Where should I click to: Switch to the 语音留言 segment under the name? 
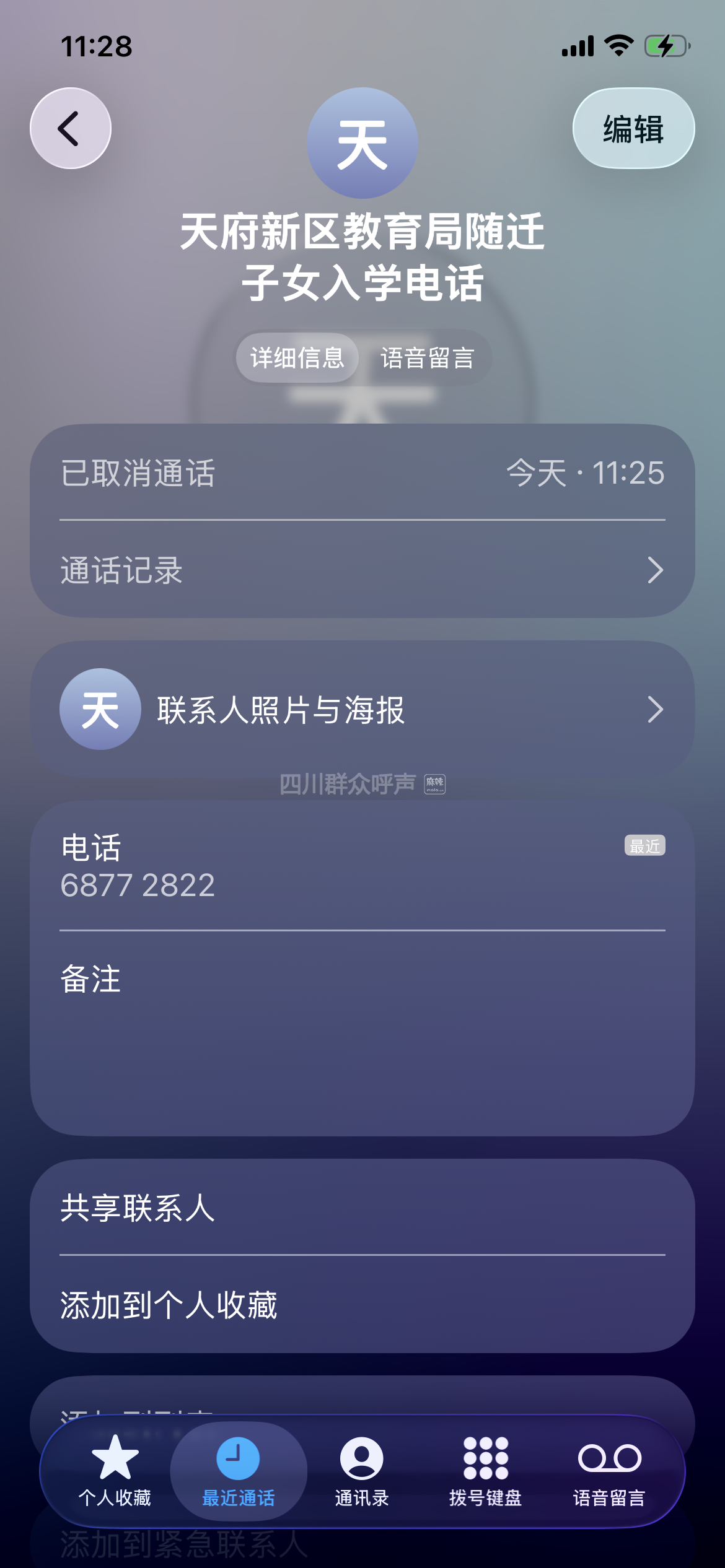point(427,358)
